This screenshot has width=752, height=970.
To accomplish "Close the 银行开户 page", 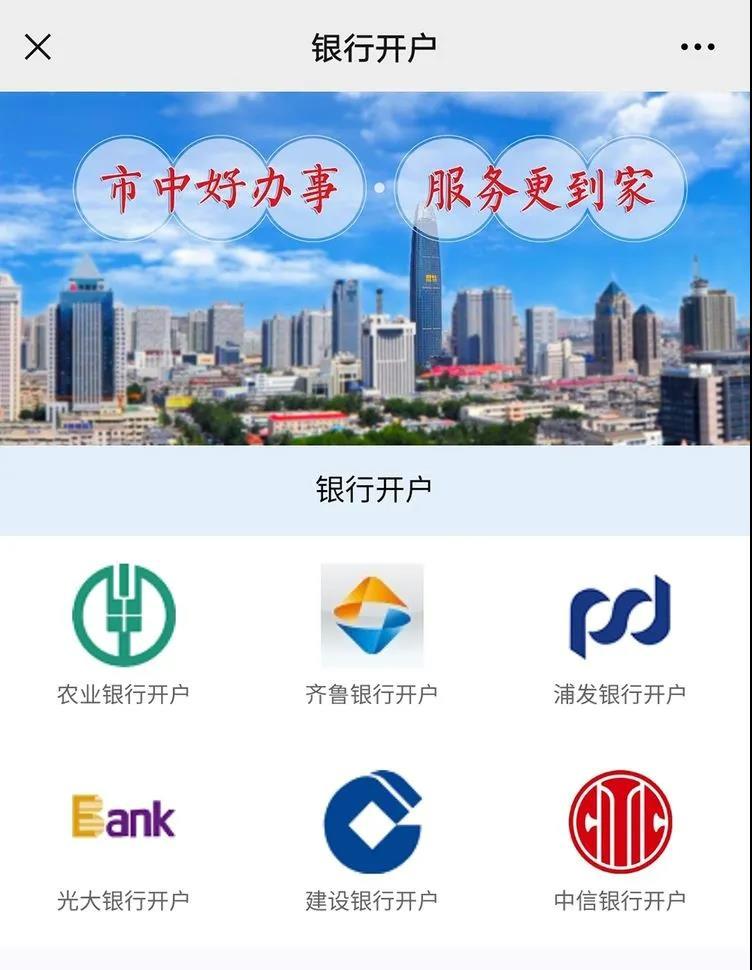I will pos(38,47).
